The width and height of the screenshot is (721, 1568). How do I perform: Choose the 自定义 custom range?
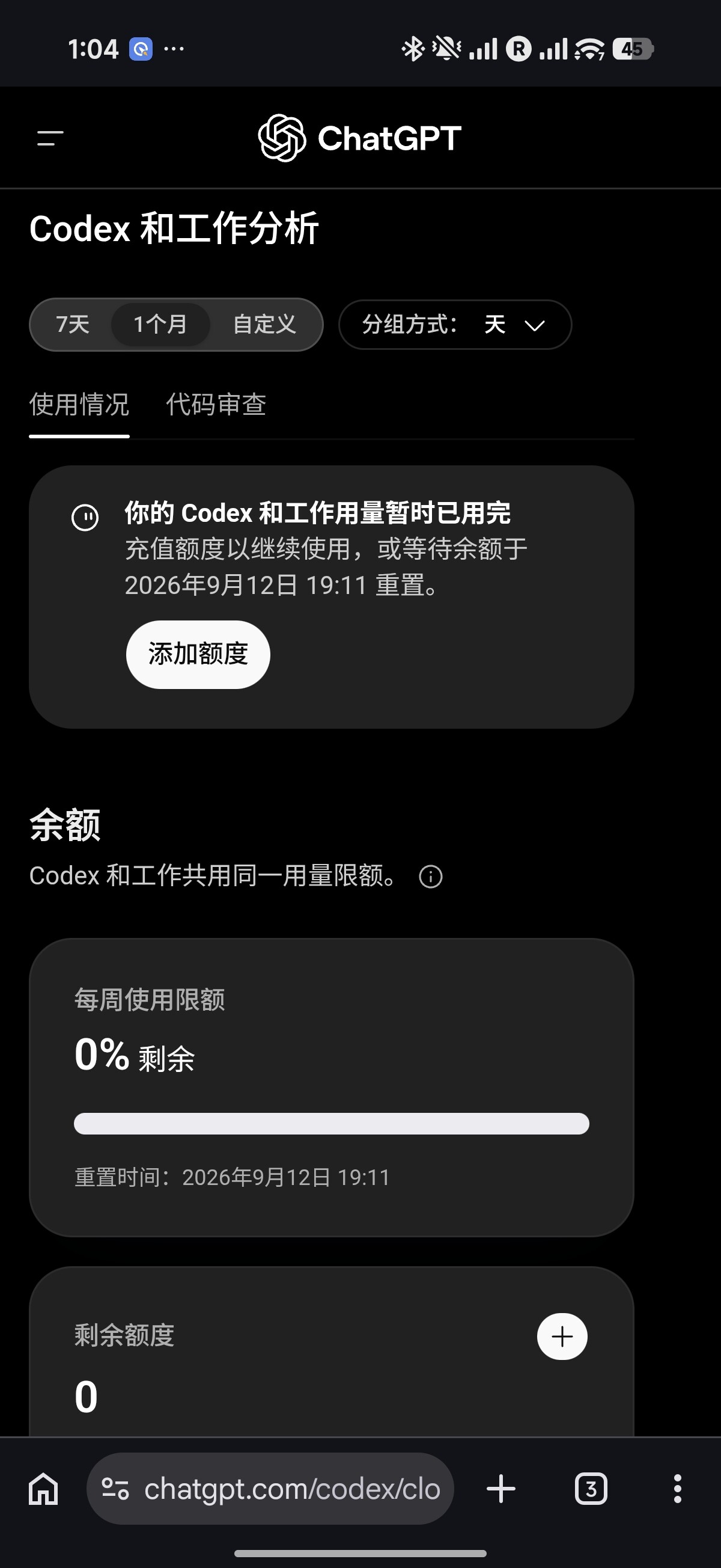point(265,325)
